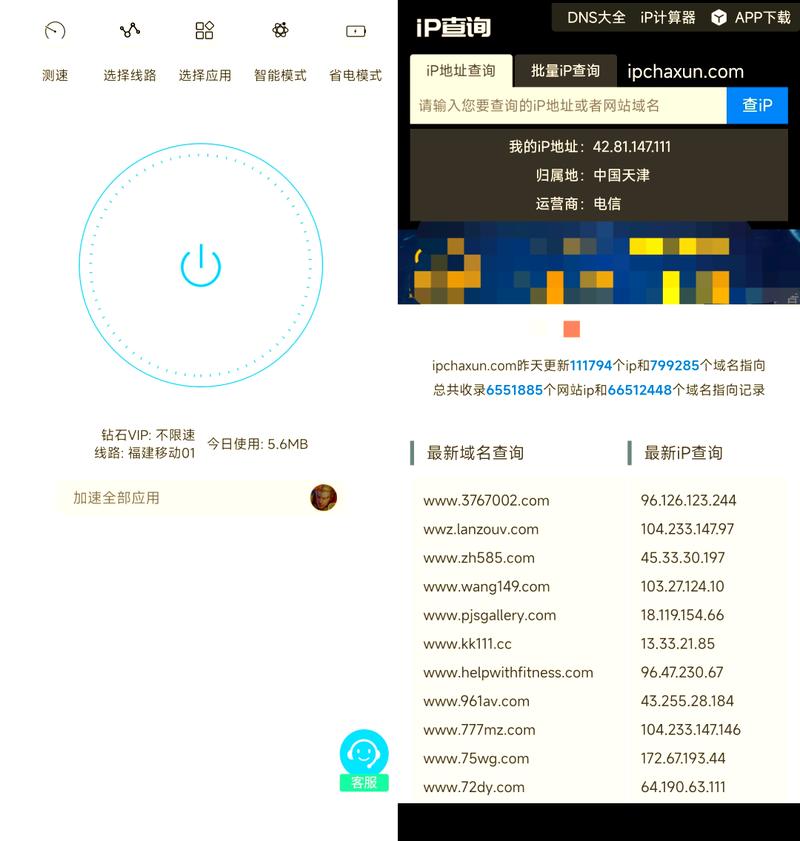This screenshot has width=800, height=841.
Task: Select the iP地址查询 tab
Action: tap(461, 71)
